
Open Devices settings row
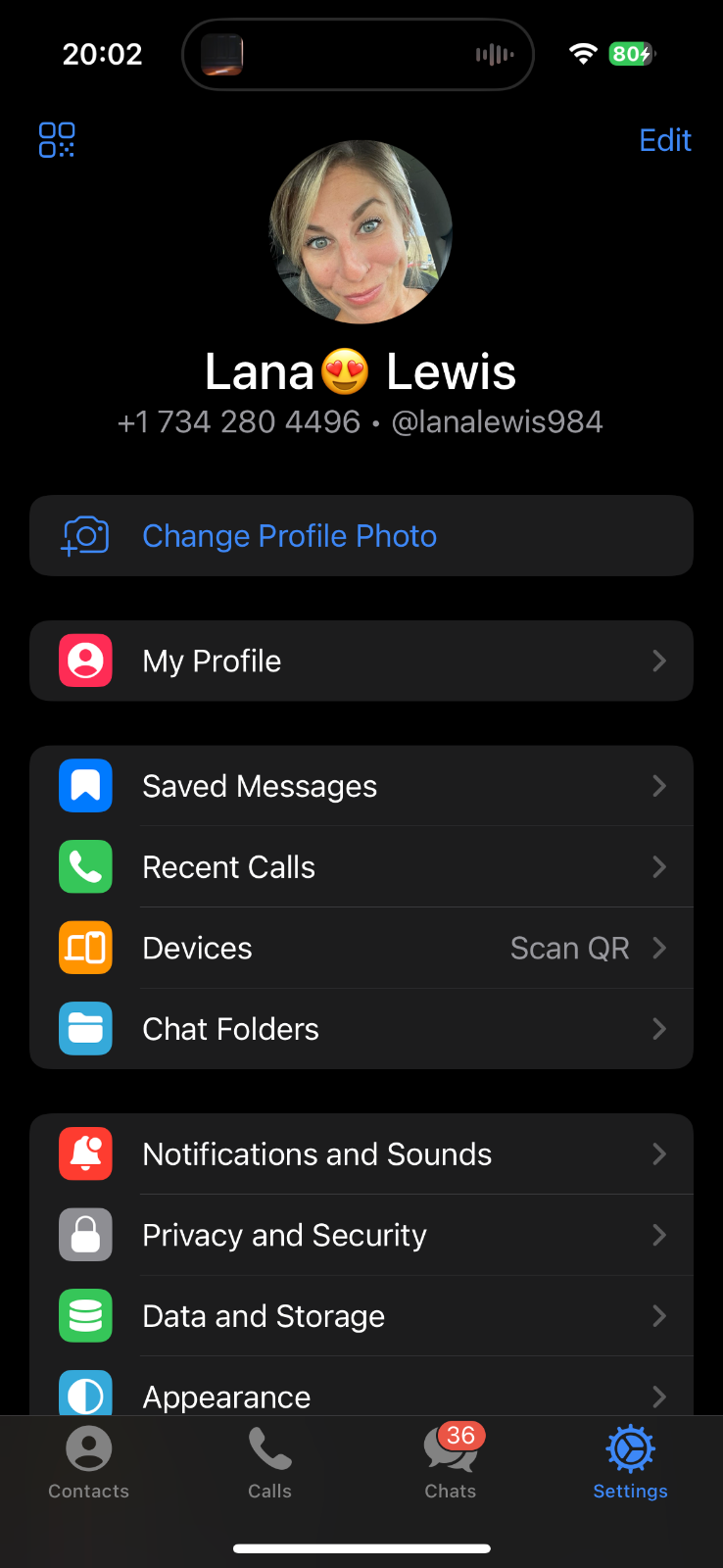pos(361,948)
